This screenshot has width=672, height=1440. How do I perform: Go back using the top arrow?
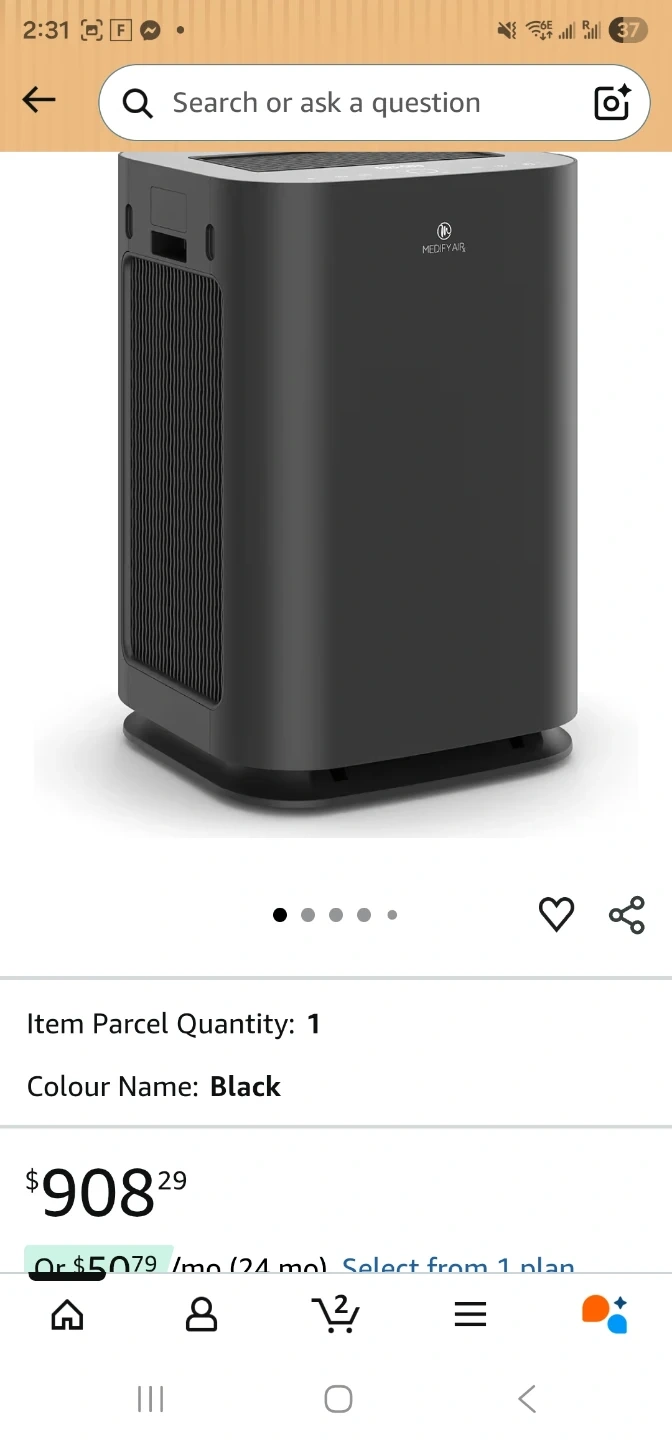click(39, 100)
